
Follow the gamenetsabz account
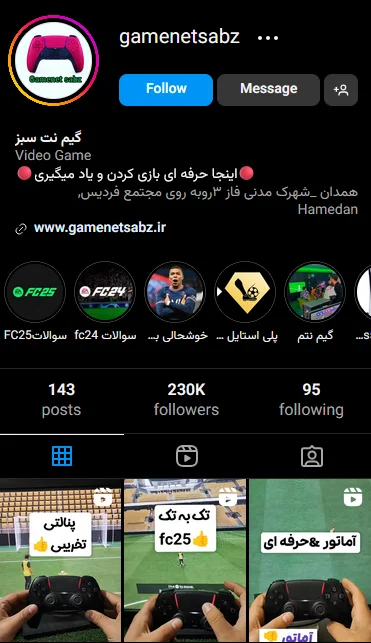point(166,90)
